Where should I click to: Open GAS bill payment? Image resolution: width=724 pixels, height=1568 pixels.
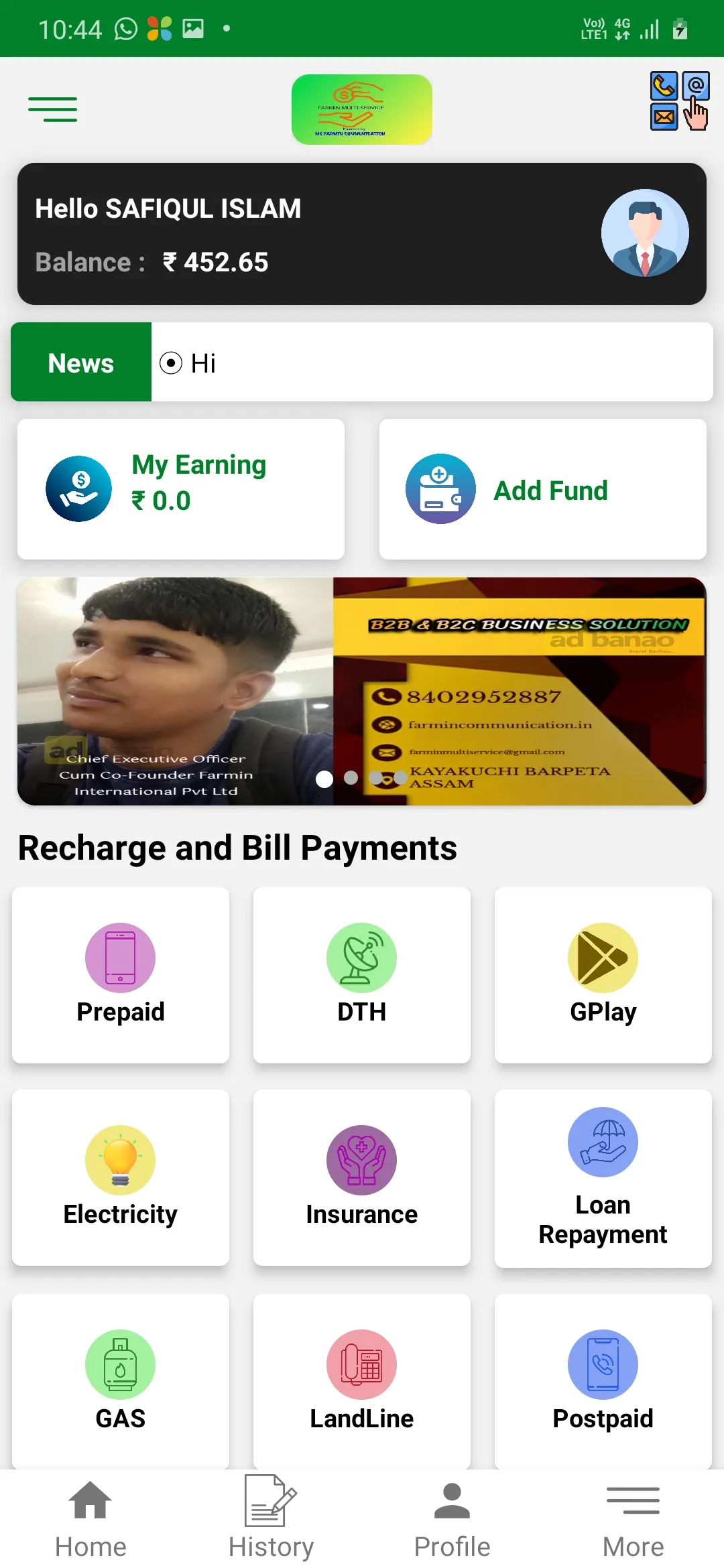coord(121,1380)
